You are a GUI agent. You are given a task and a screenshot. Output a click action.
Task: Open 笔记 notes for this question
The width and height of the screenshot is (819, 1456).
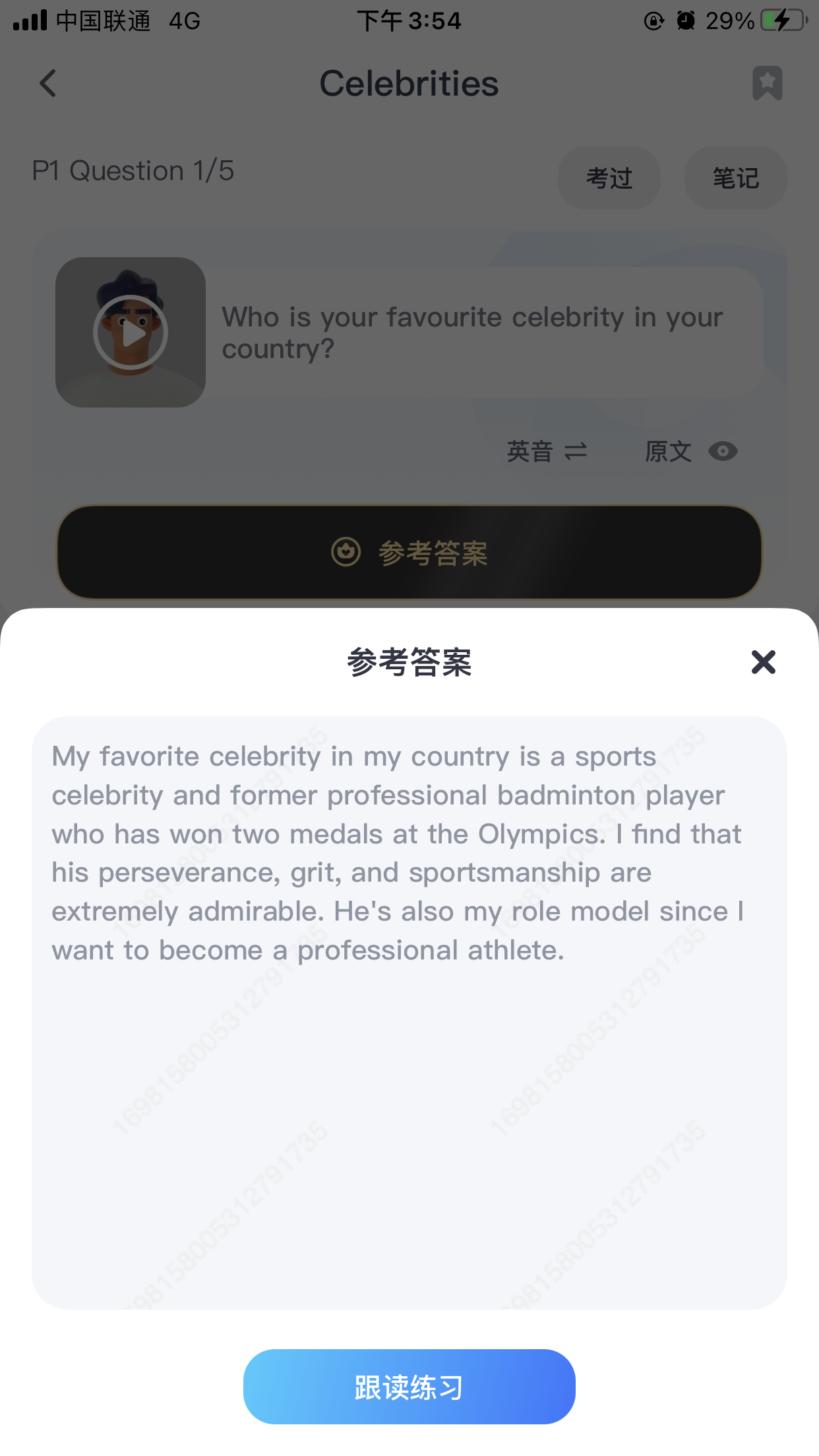click(x=735, y=178)
